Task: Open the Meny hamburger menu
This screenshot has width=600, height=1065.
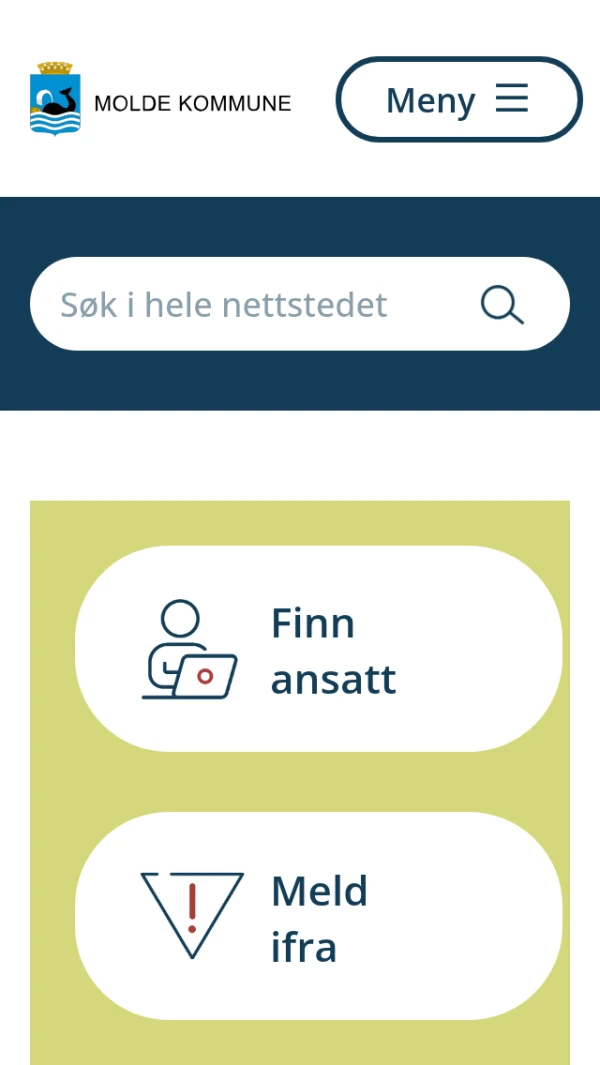Action: 459,100
